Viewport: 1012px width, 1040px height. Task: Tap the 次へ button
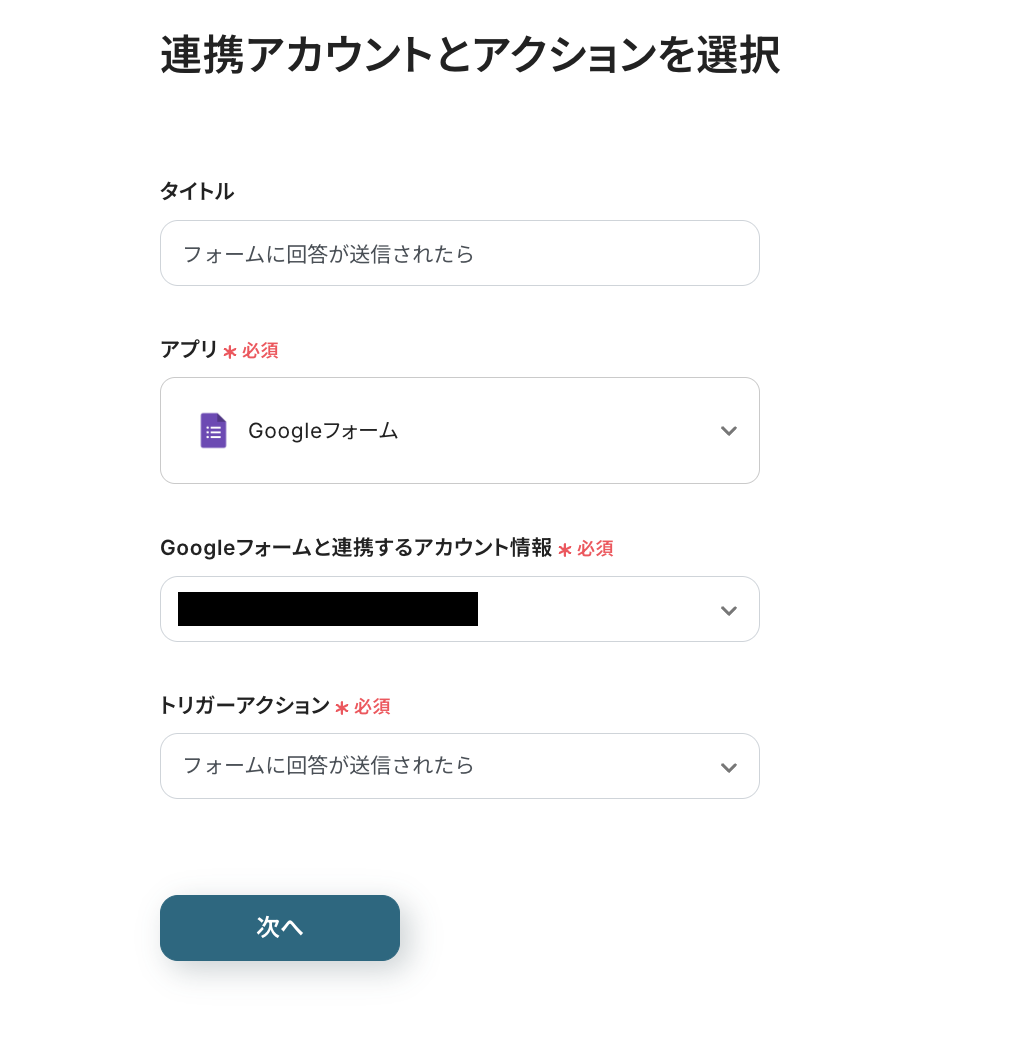click(x=280, y=927)
